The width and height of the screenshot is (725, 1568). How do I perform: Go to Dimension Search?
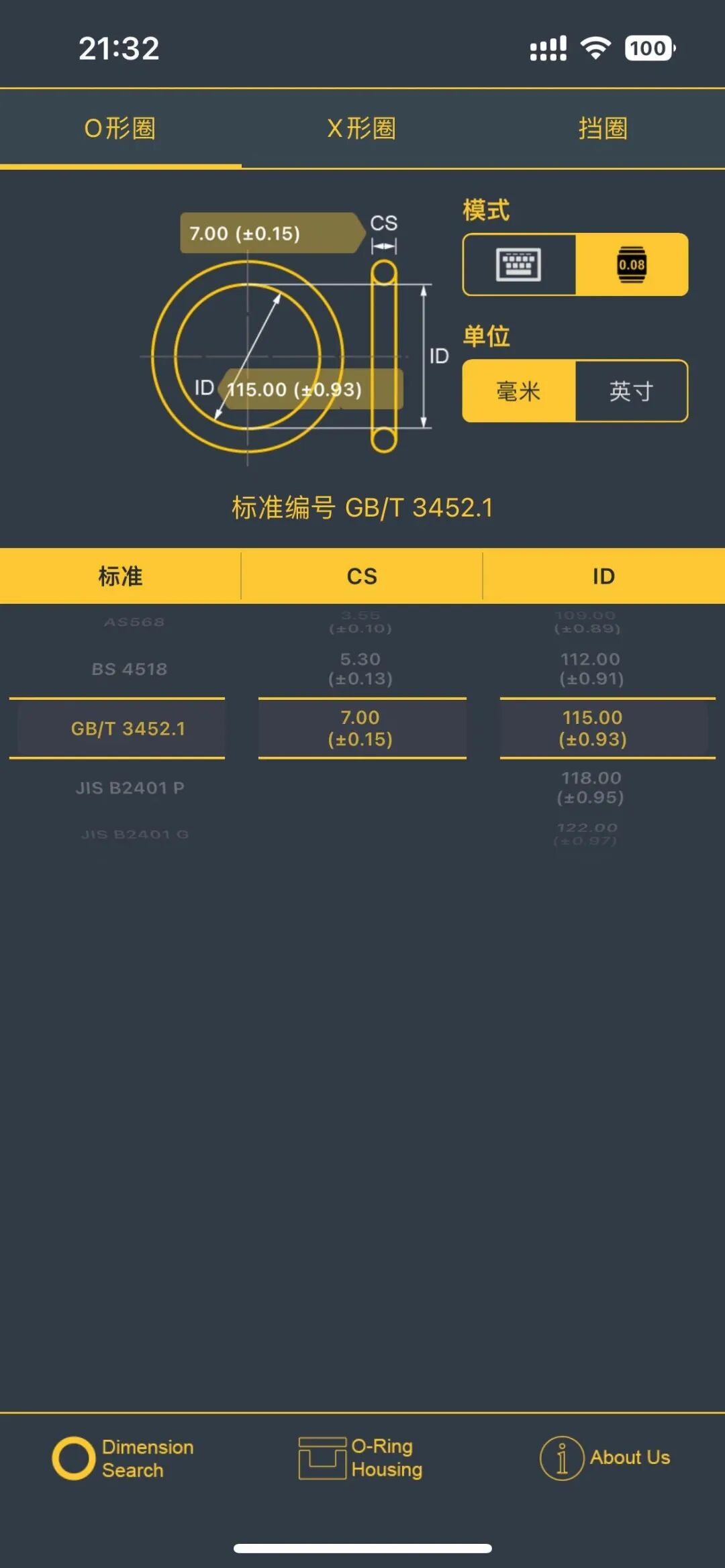click(x=123, y=1457)
